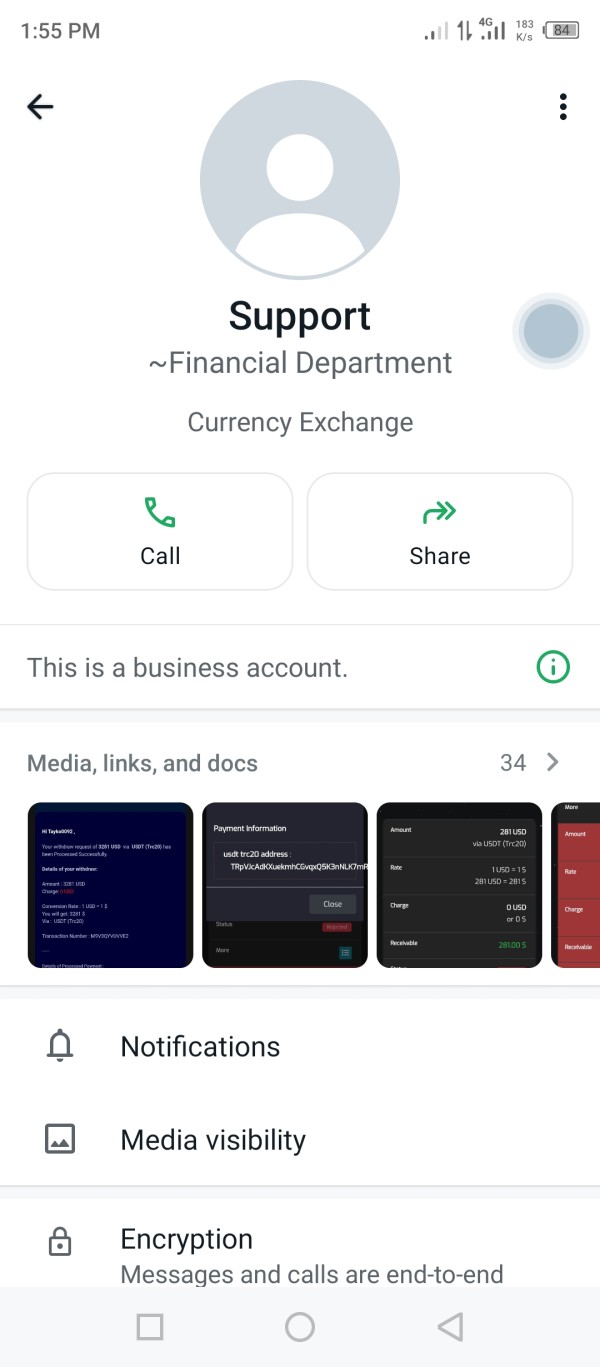This screenshot has width=600, height=1367.
Task: Open recent apps from navigation bar
Action: point(150,1327)
